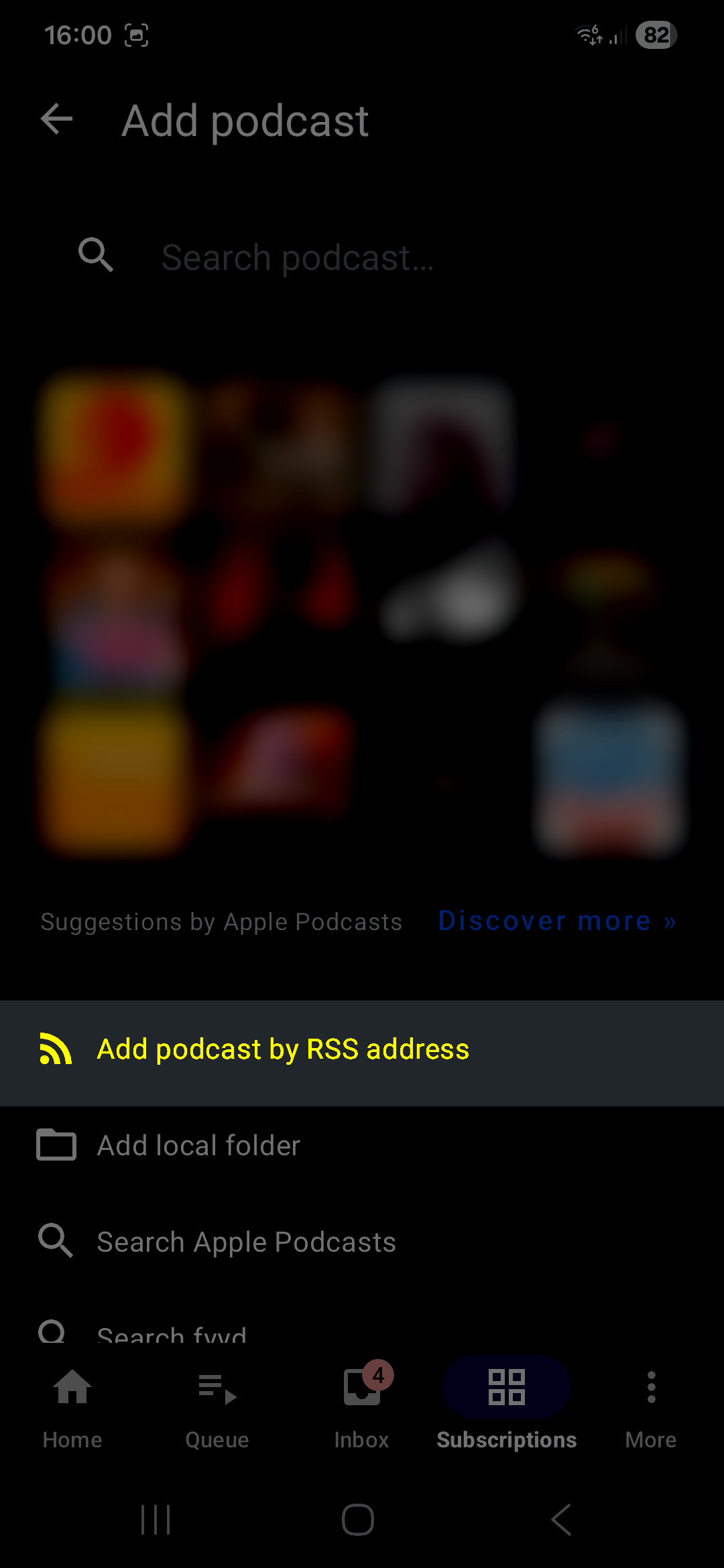Click the magnifier beside Search Apple Podcasts
This screenshot has width=724, height=1568.
(x=56, y=1241)
